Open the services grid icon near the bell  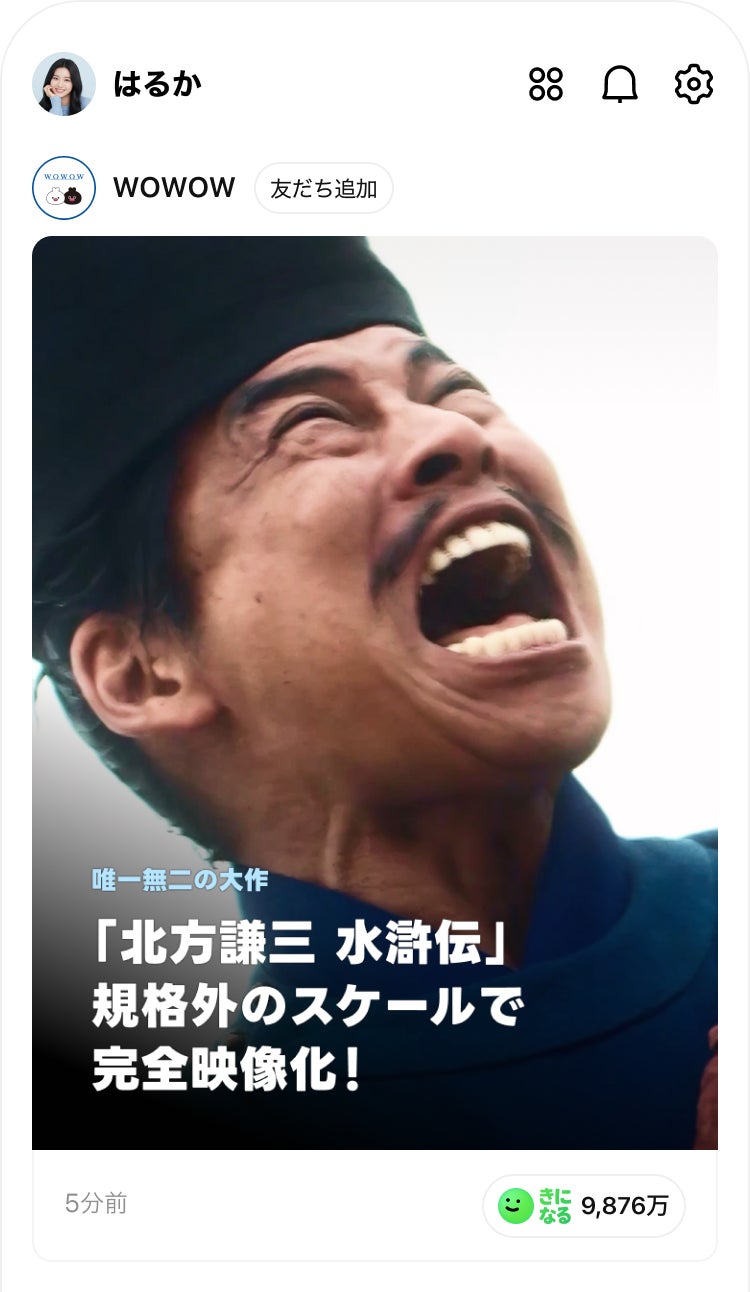point(545,85)
